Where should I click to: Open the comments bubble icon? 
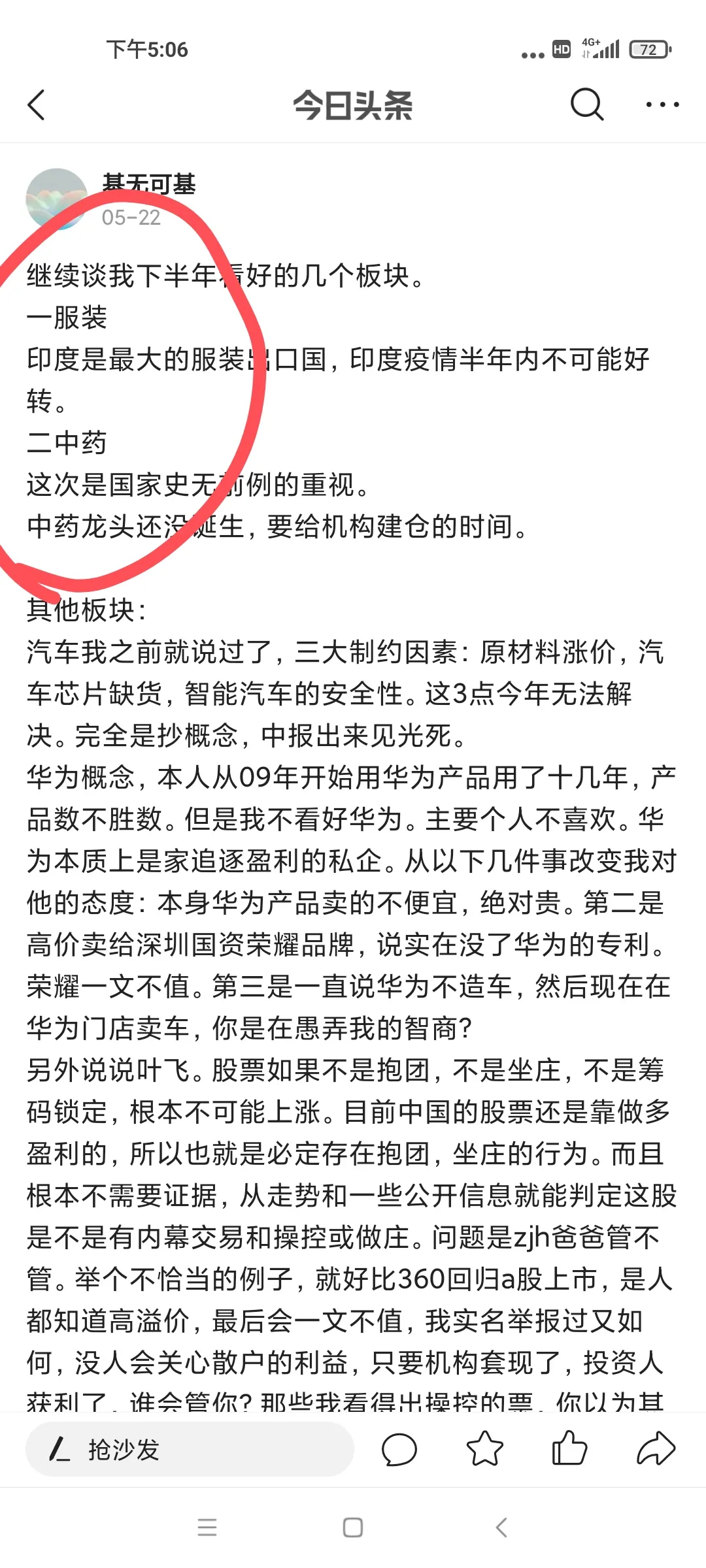point(399,1449)
